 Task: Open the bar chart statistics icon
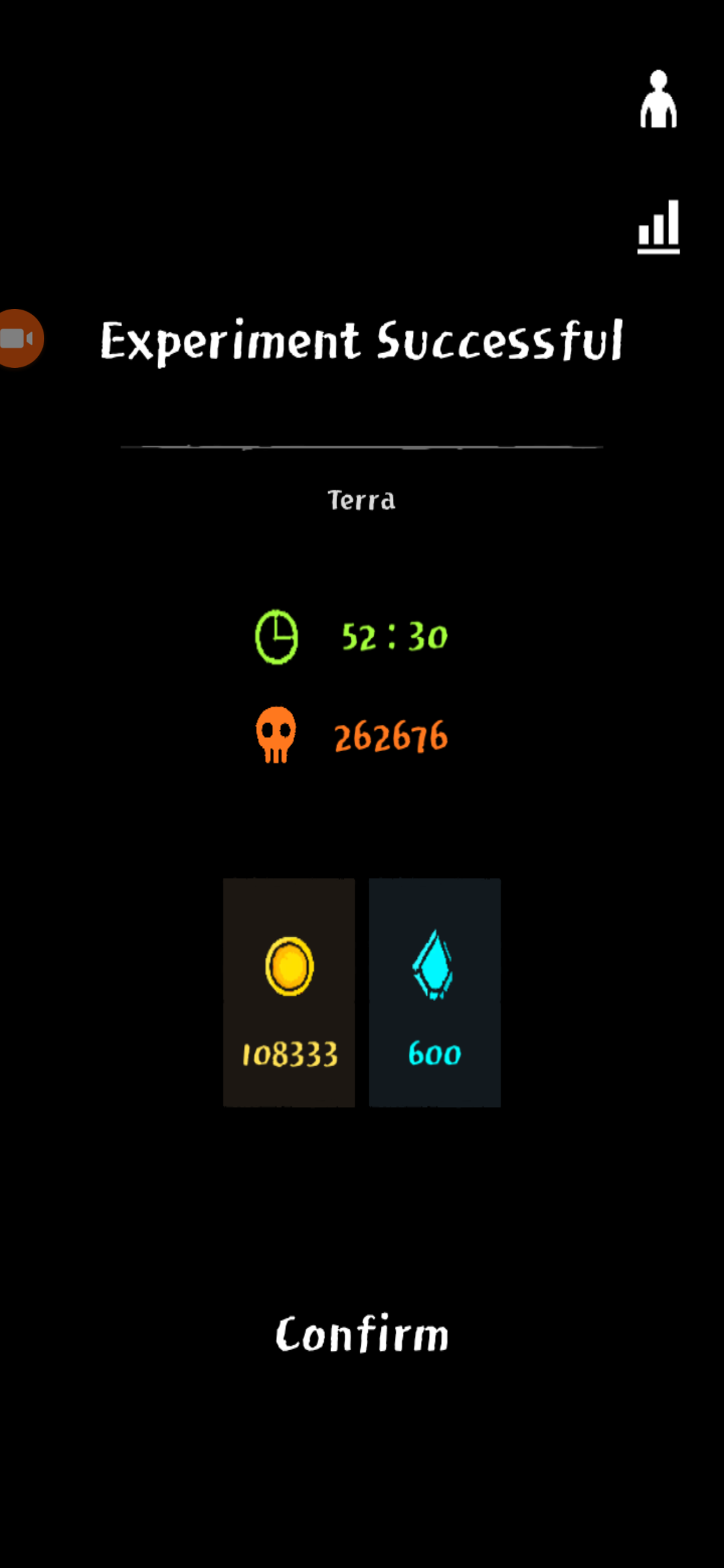658,226
